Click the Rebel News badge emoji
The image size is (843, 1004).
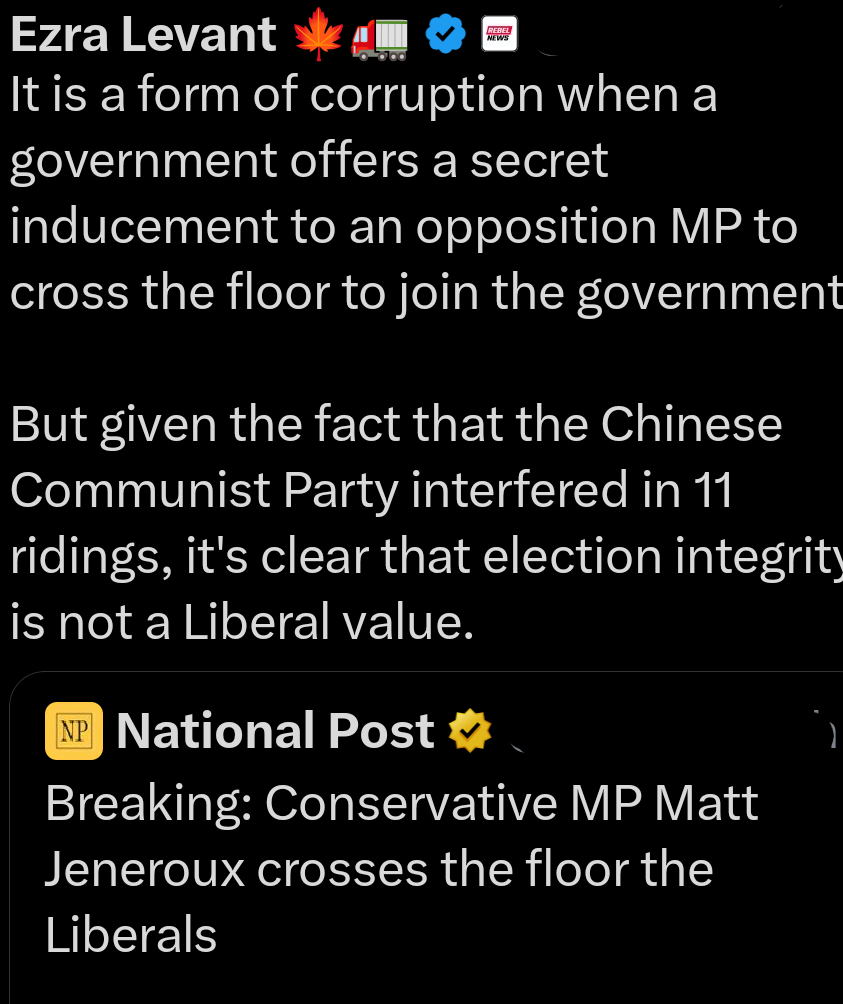[497, 34]
